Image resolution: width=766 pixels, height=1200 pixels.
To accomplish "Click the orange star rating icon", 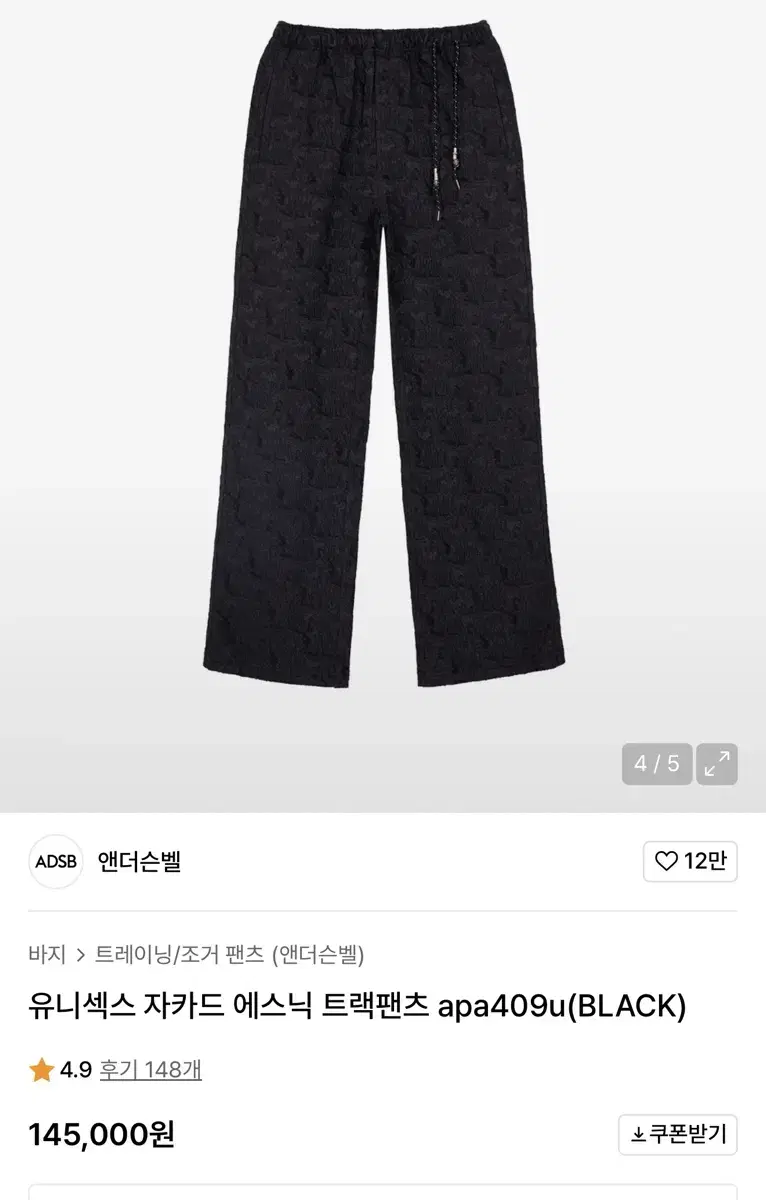I will [x=40, y=1069].
